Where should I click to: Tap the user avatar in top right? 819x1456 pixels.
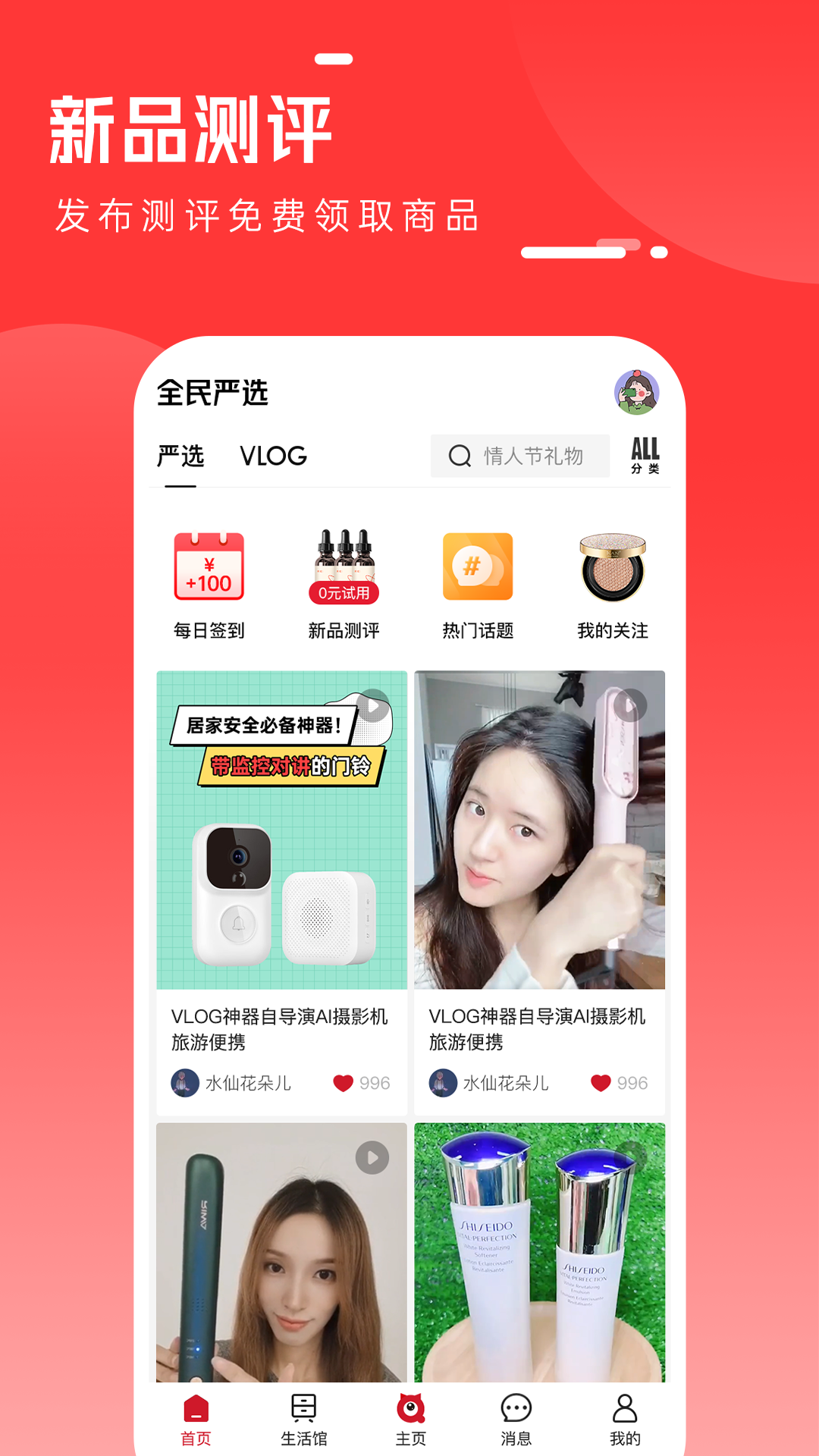638,391
